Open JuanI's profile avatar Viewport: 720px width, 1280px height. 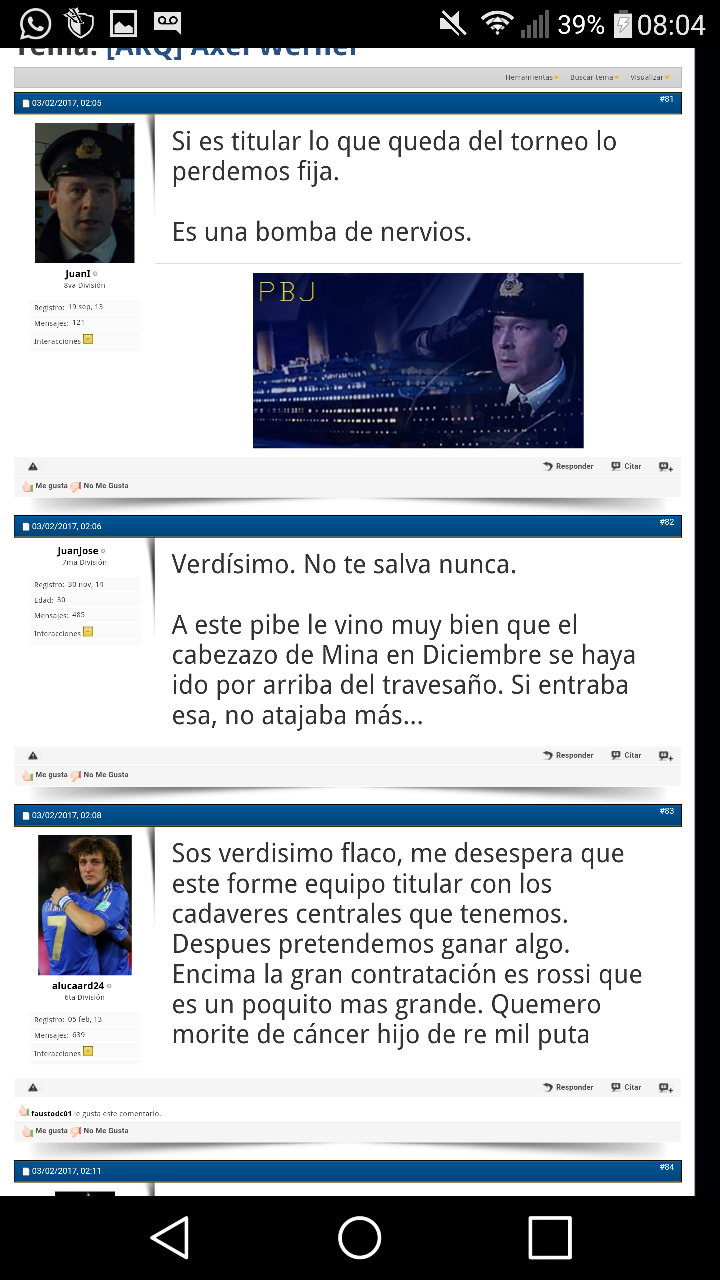(85, 193)
